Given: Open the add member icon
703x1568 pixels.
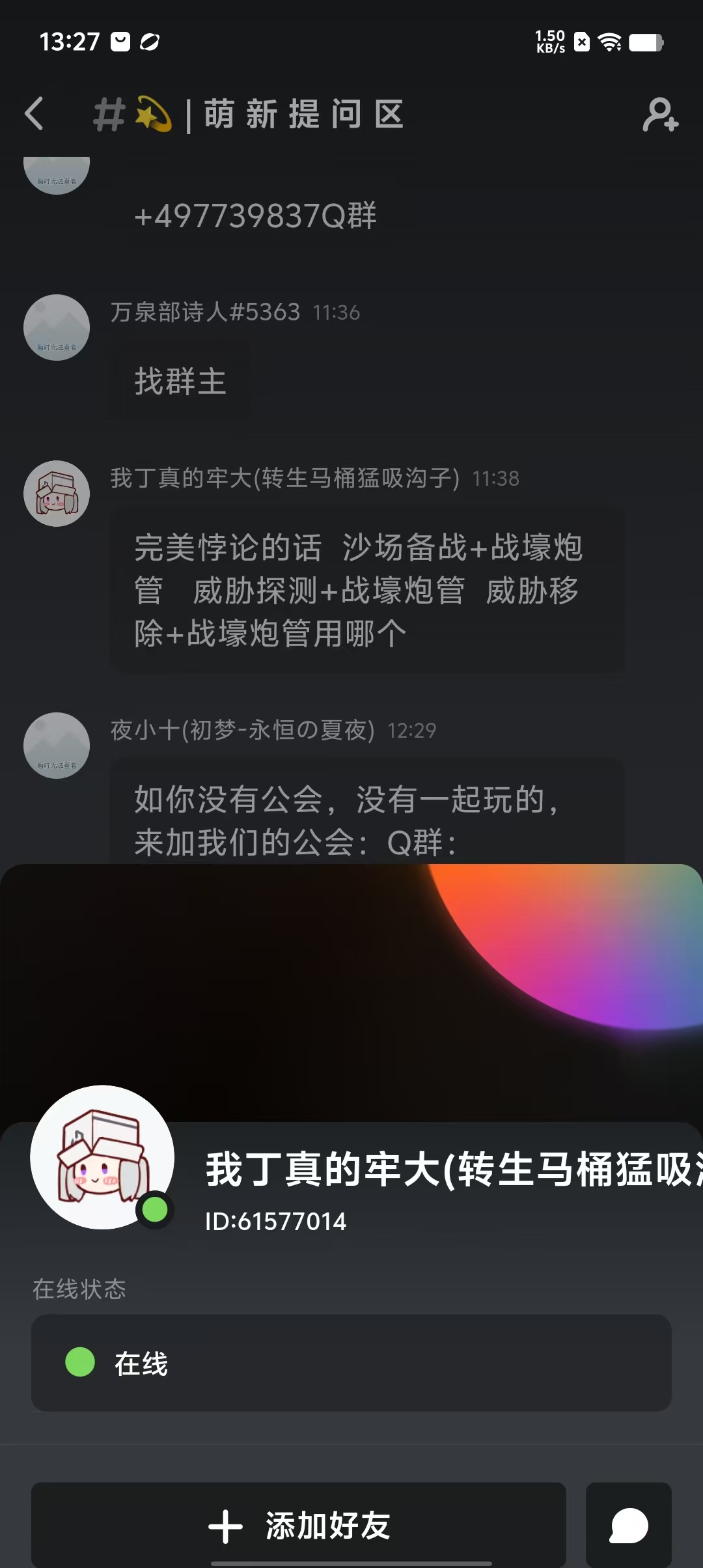Looking at the screenshot, I should pos(660,115).
